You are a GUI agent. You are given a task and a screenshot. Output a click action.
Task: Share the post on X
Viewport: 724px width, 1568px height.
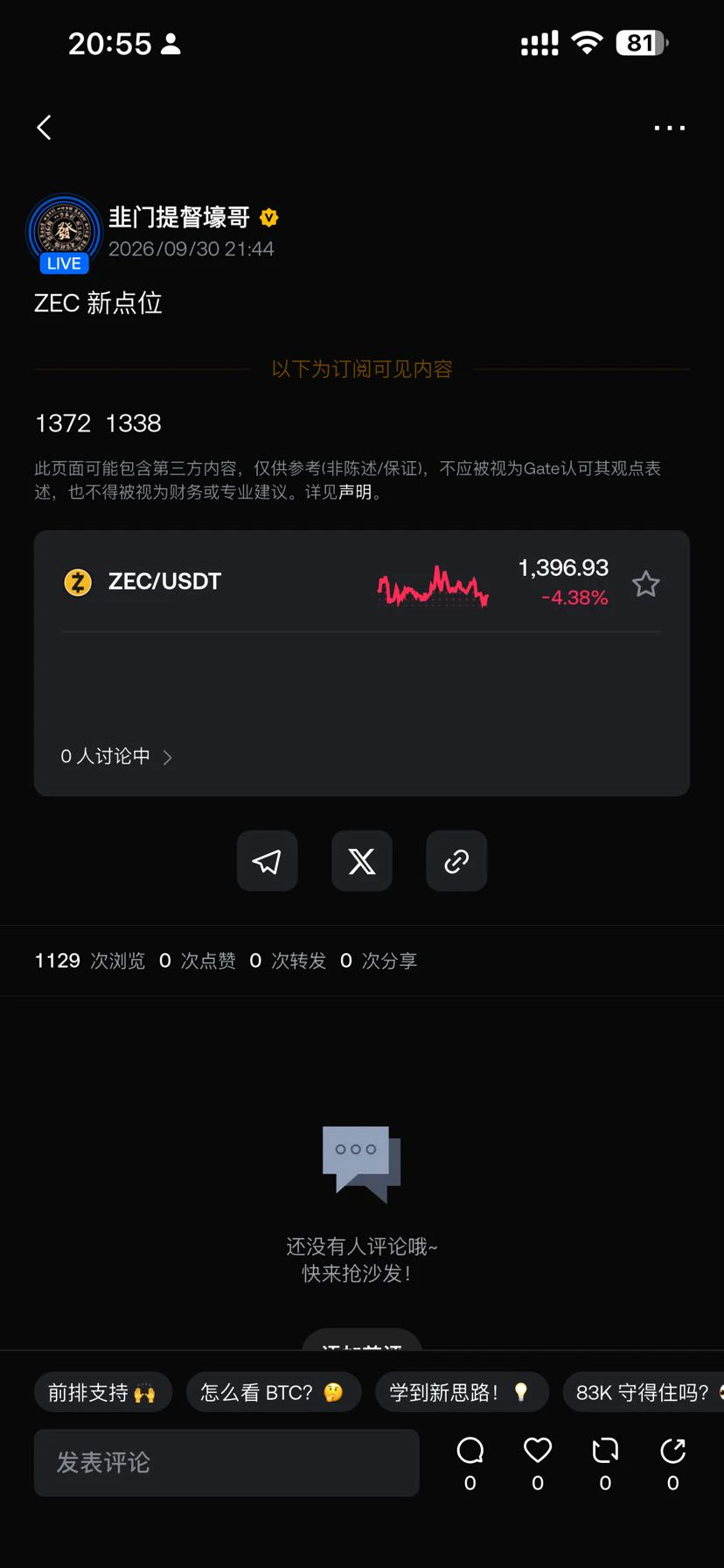(x=362, y=861)
